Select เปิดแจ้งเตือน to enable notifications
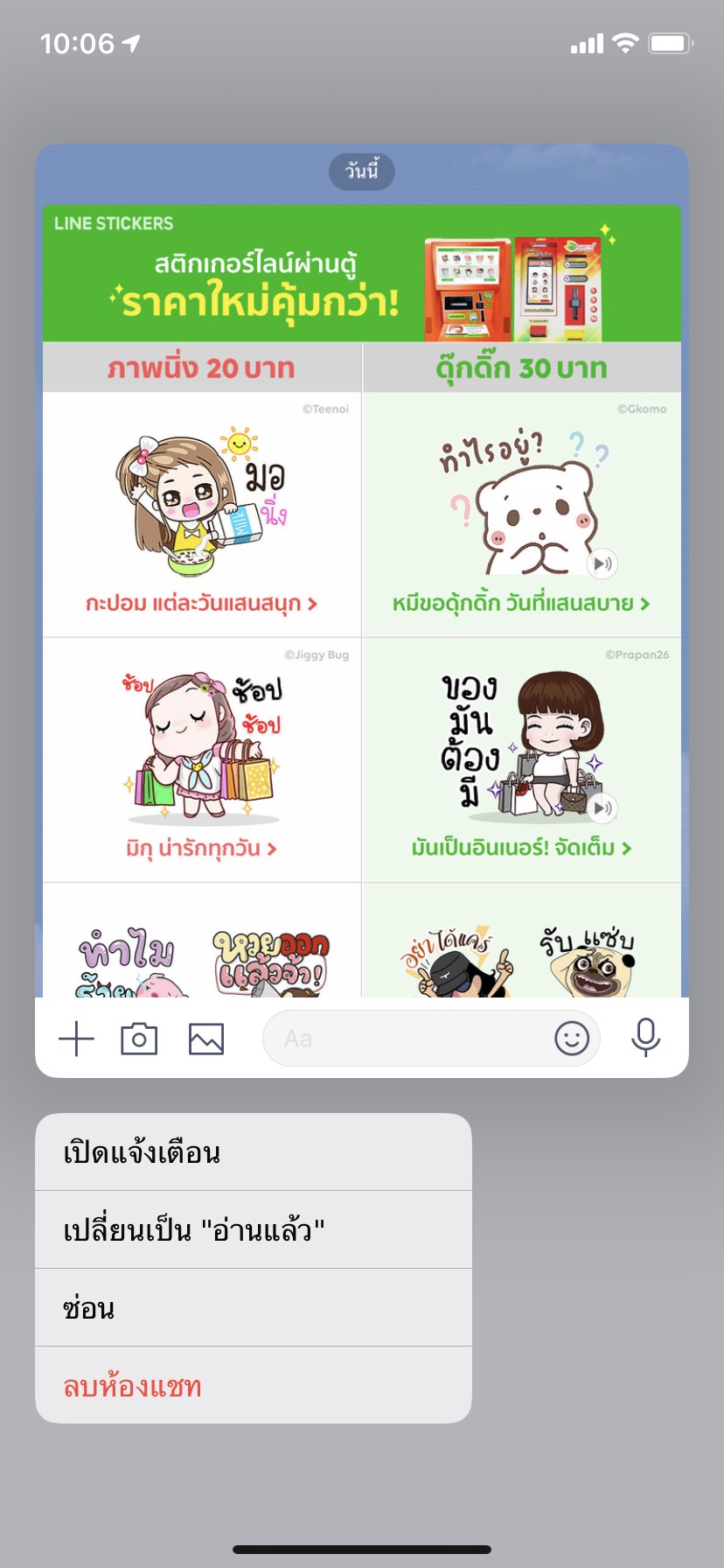The height and width of the screenshot is (1568, 724). pyautogui.click(x=252, y=1153)
